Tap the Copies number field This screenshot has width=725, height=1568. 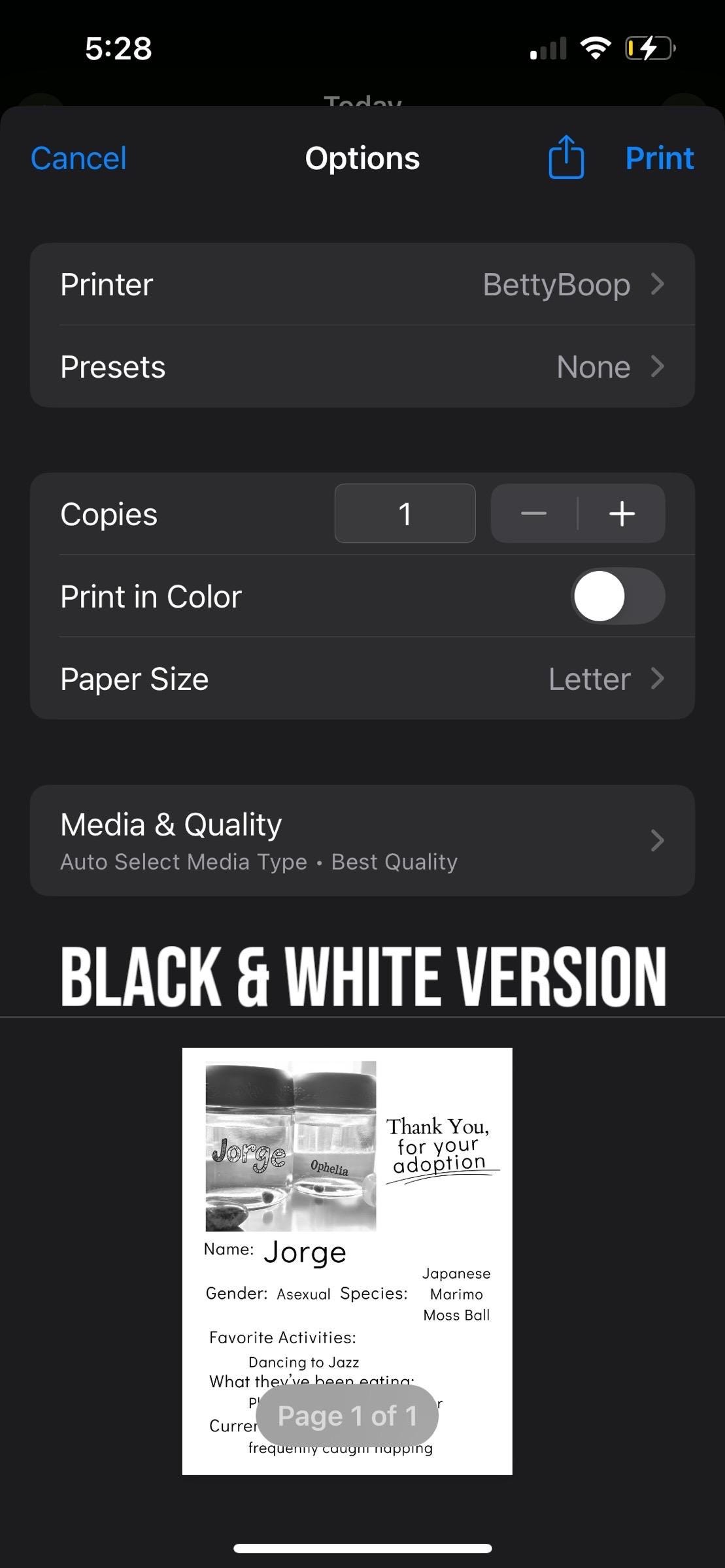(x=405, y=514)
